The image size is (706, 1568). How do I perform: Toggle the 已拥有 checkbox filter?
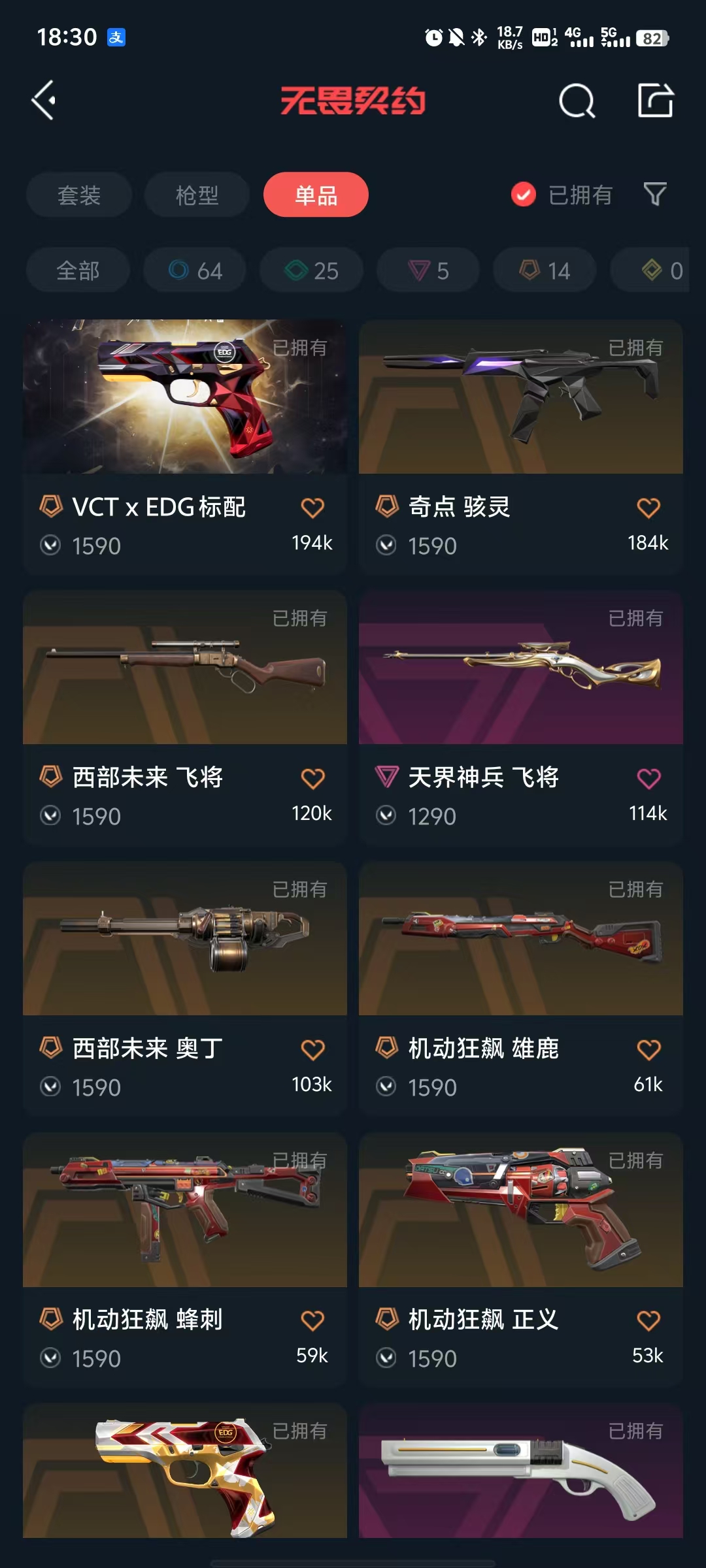(524, 195)
